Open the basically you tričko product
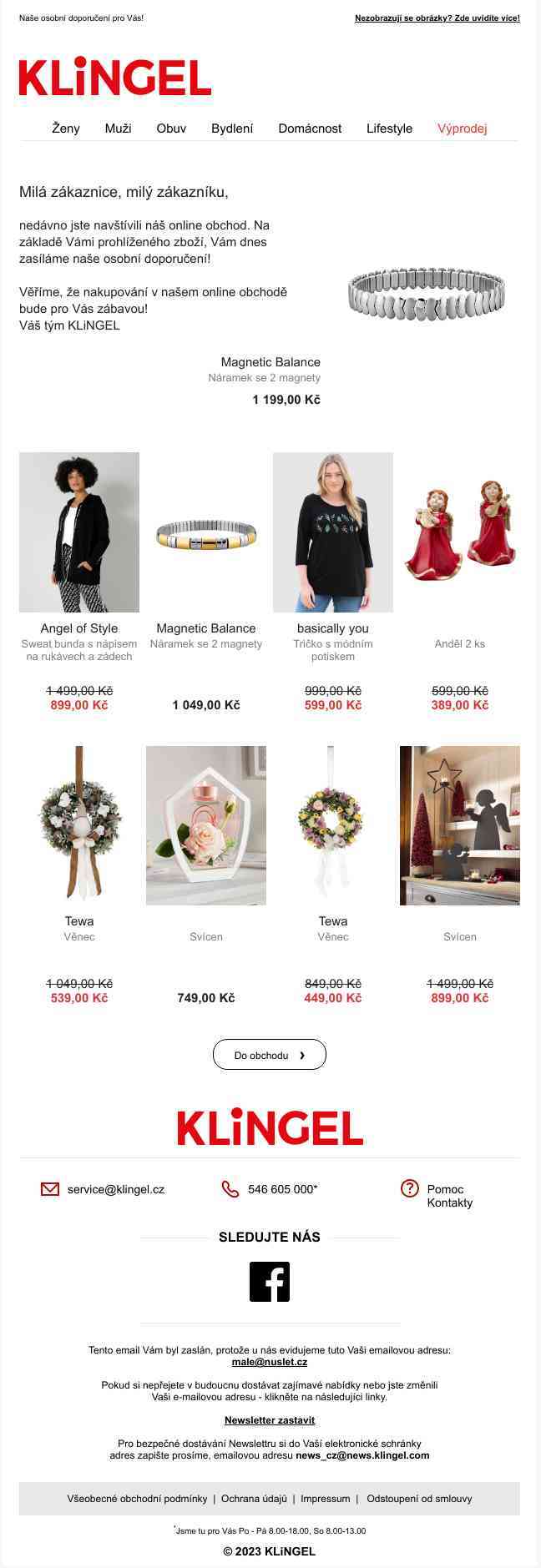Viewport: 541px width, 1568px height. pos(332,532)
